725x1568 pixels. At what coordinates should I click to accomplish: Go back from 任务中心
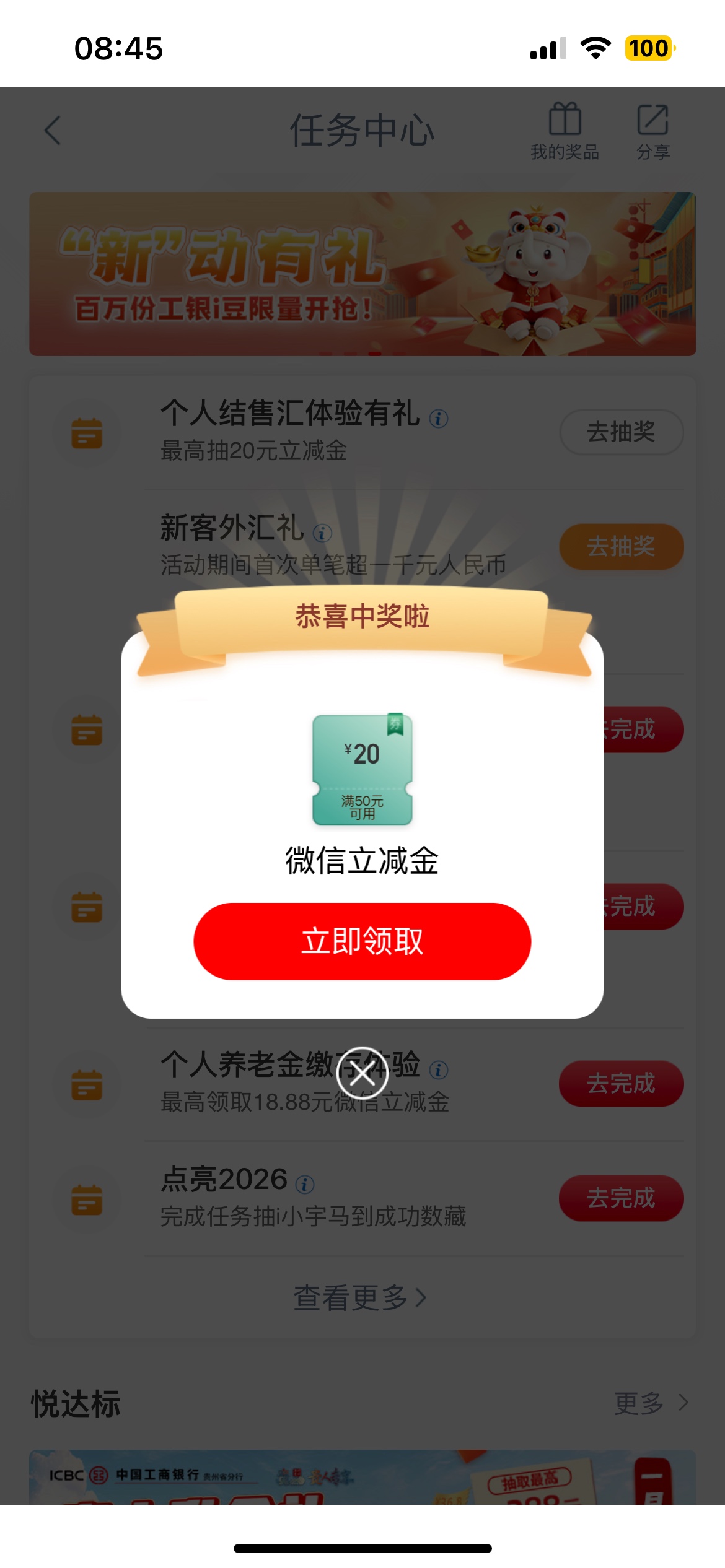(x=53, y=131)
